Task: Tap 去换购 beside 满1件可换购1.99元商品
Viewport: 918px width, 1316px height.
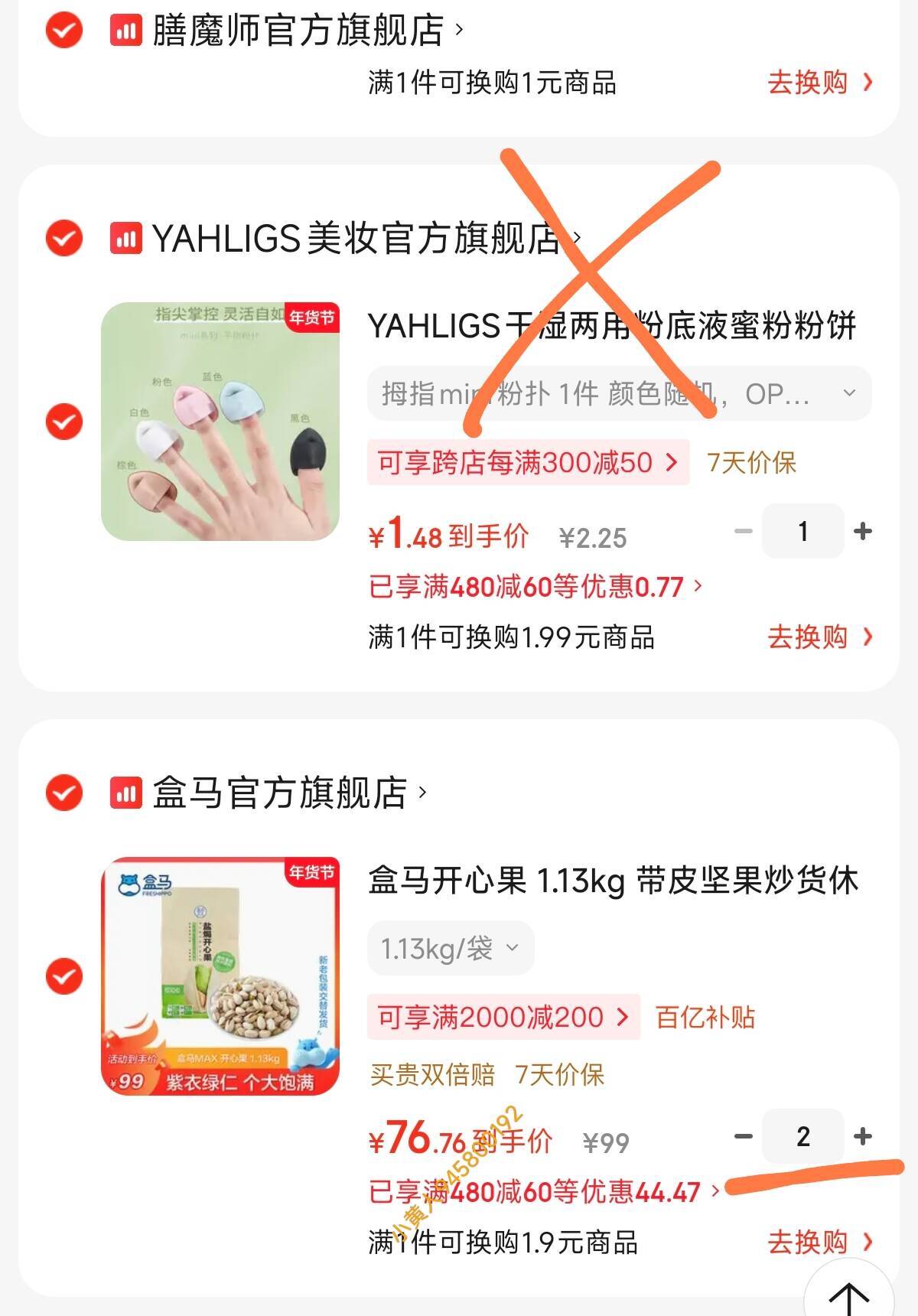Action: (819, 637)
